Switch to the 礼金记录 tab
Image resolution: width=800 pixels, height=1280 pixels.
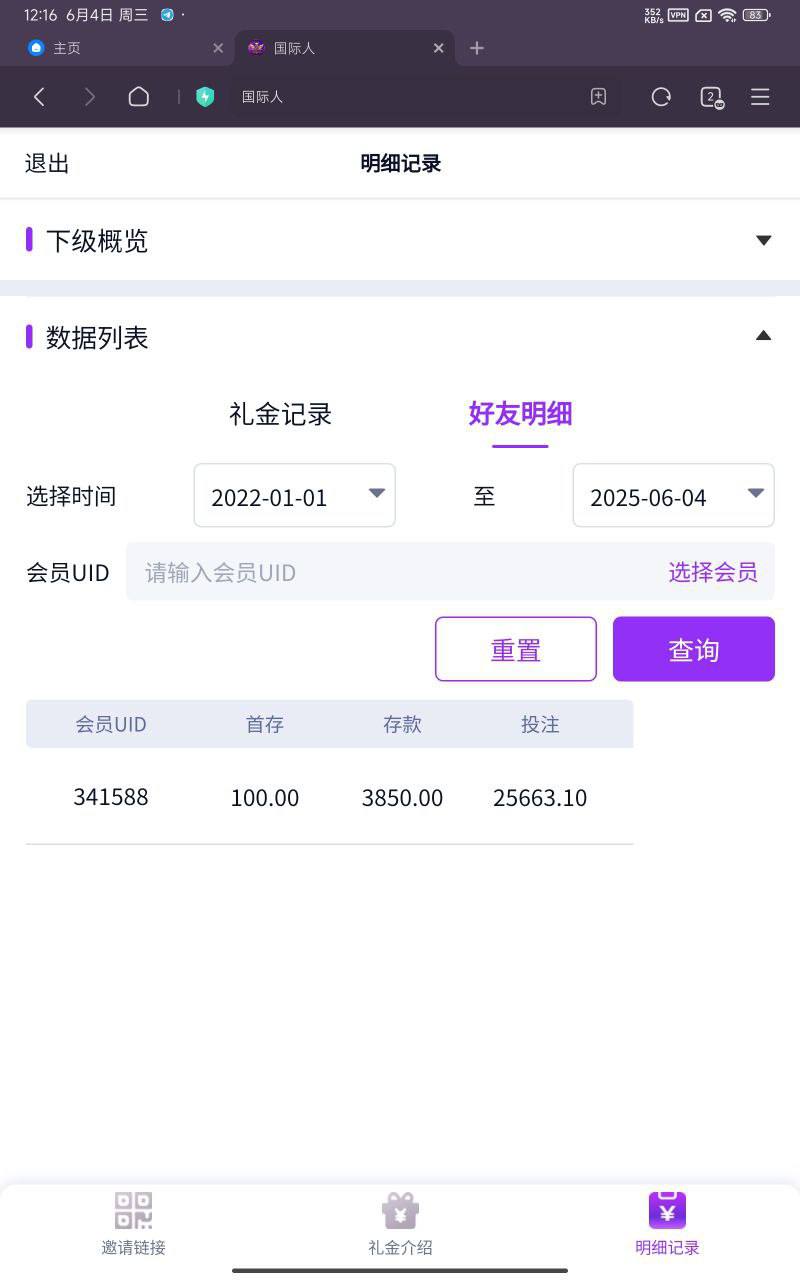[x=280, y=414]
